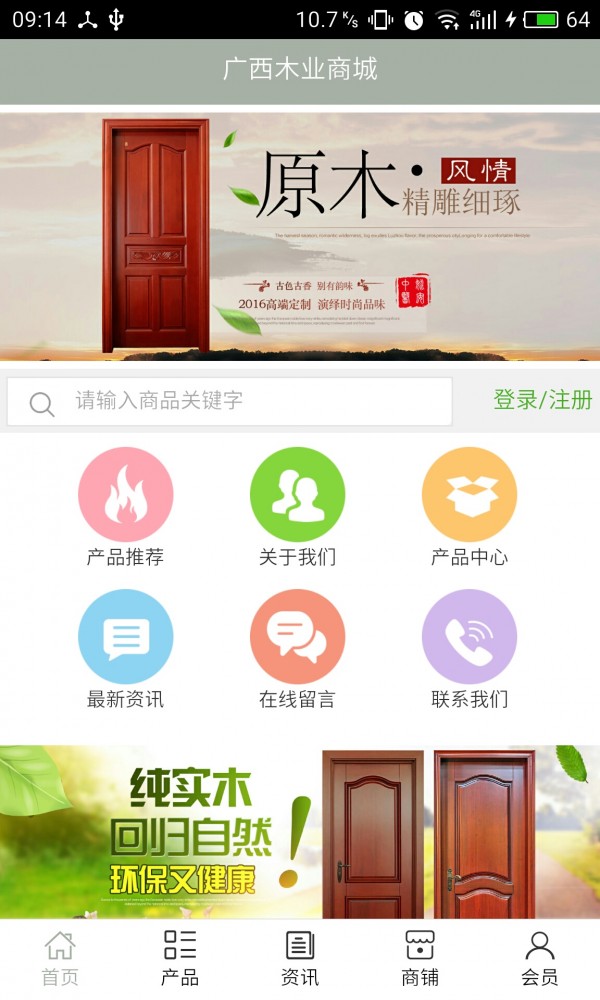The width and height of the screenshot is (600, 1000).
Task: Switch to the 产品 products tab
Action: [x=180, y=959]
